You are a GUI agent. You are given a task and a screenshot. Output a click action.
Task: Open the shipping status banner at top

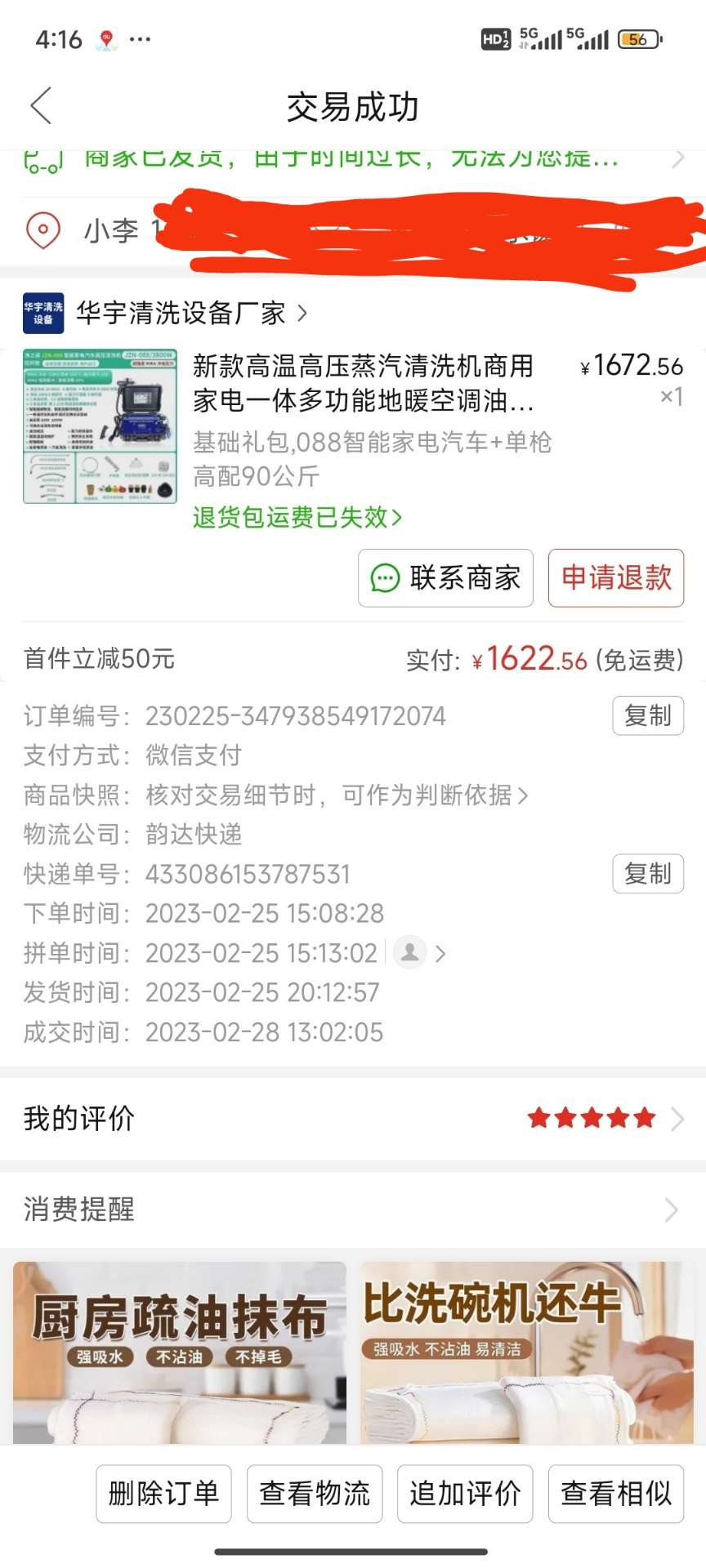[351, 158]
